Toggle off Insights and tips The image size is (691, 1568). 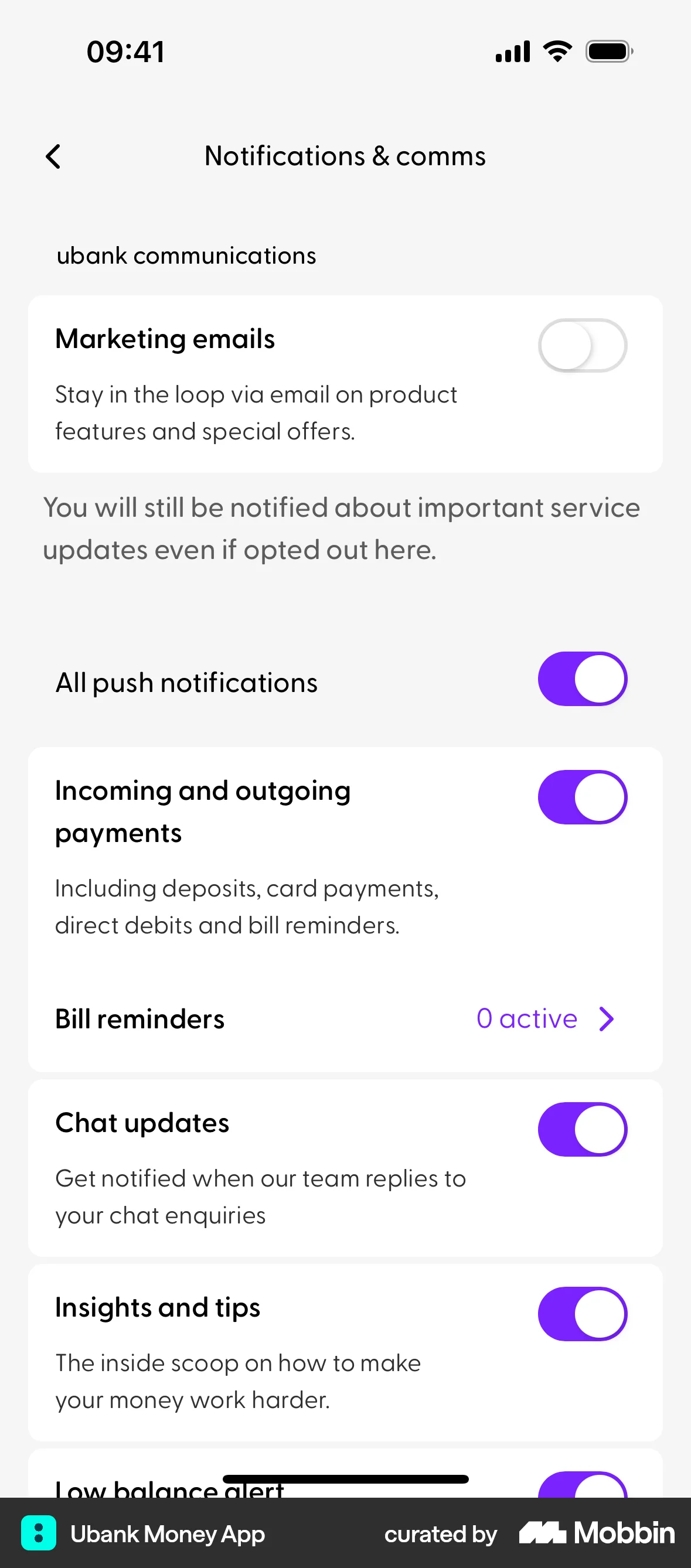coord(582,1314)
